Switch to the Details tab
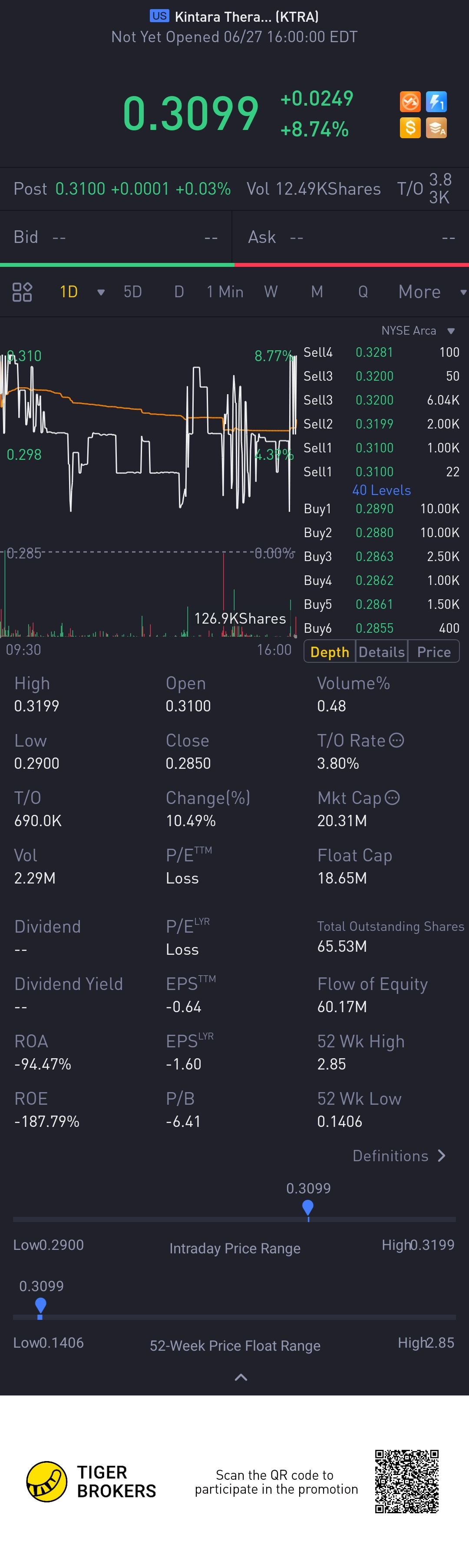 (381, 652)
